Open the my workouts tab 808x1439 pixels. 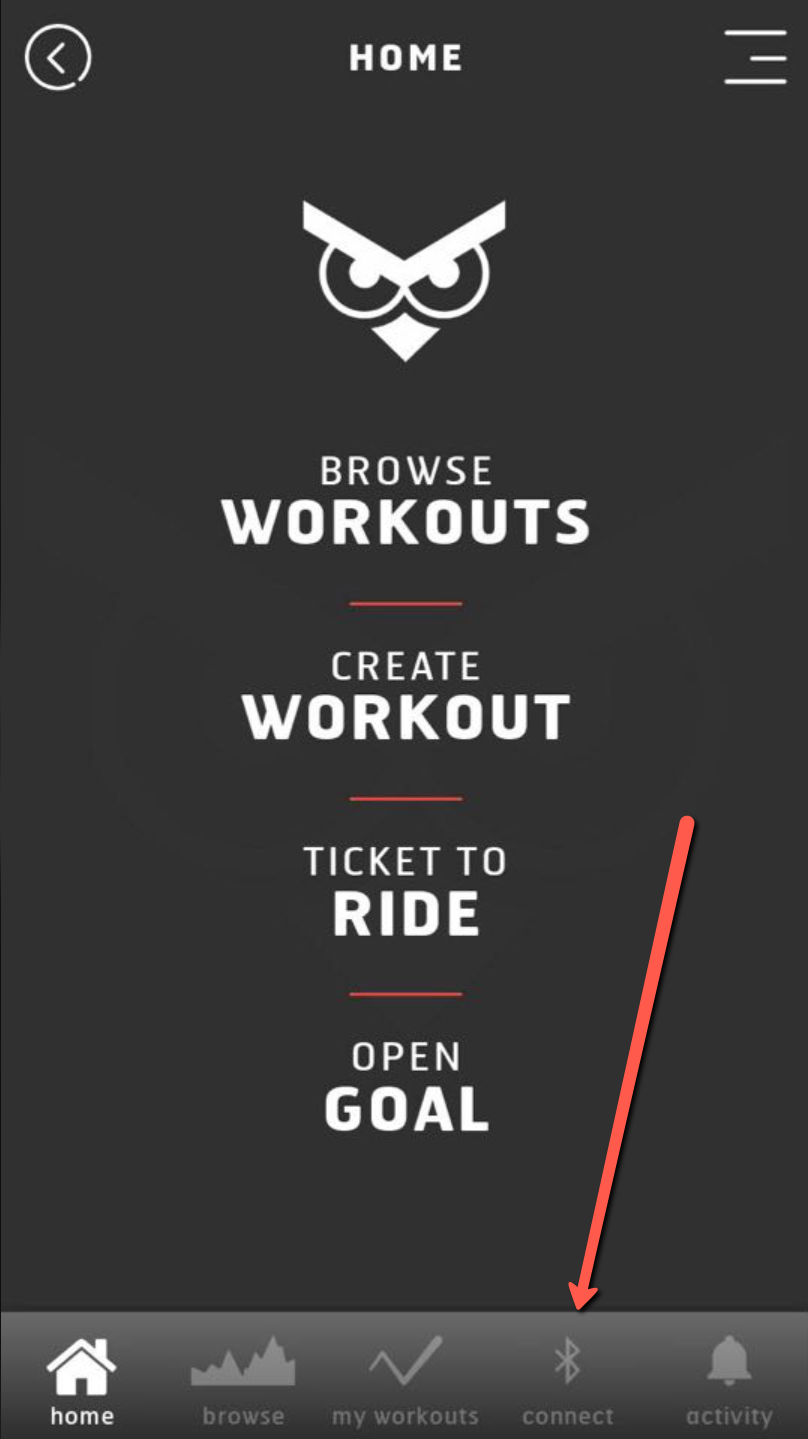click(405, 1381)
